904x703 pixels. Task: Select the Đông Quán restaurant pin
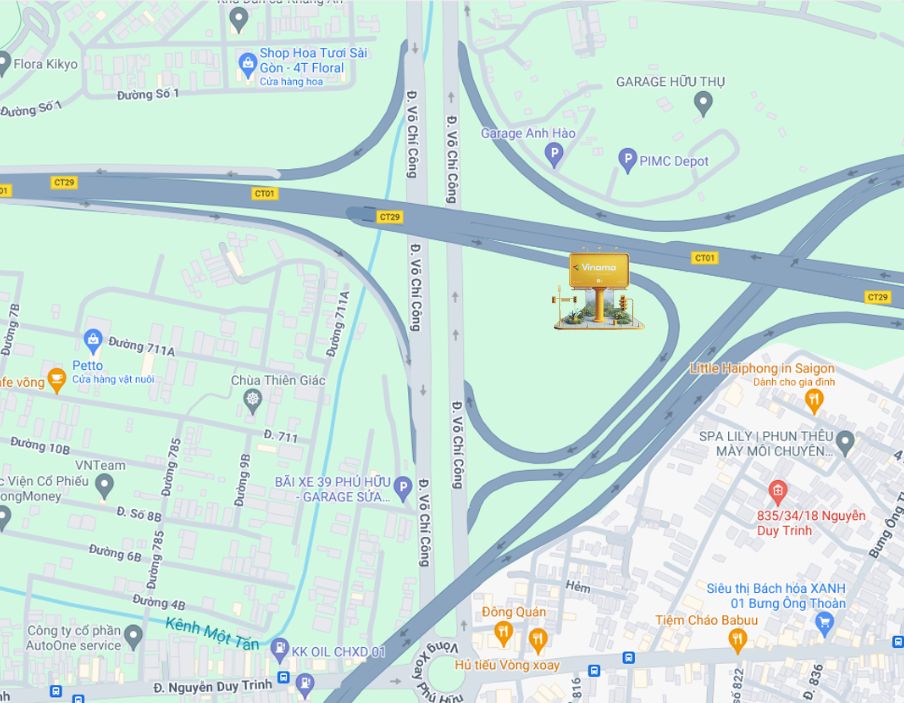[503, 634]
